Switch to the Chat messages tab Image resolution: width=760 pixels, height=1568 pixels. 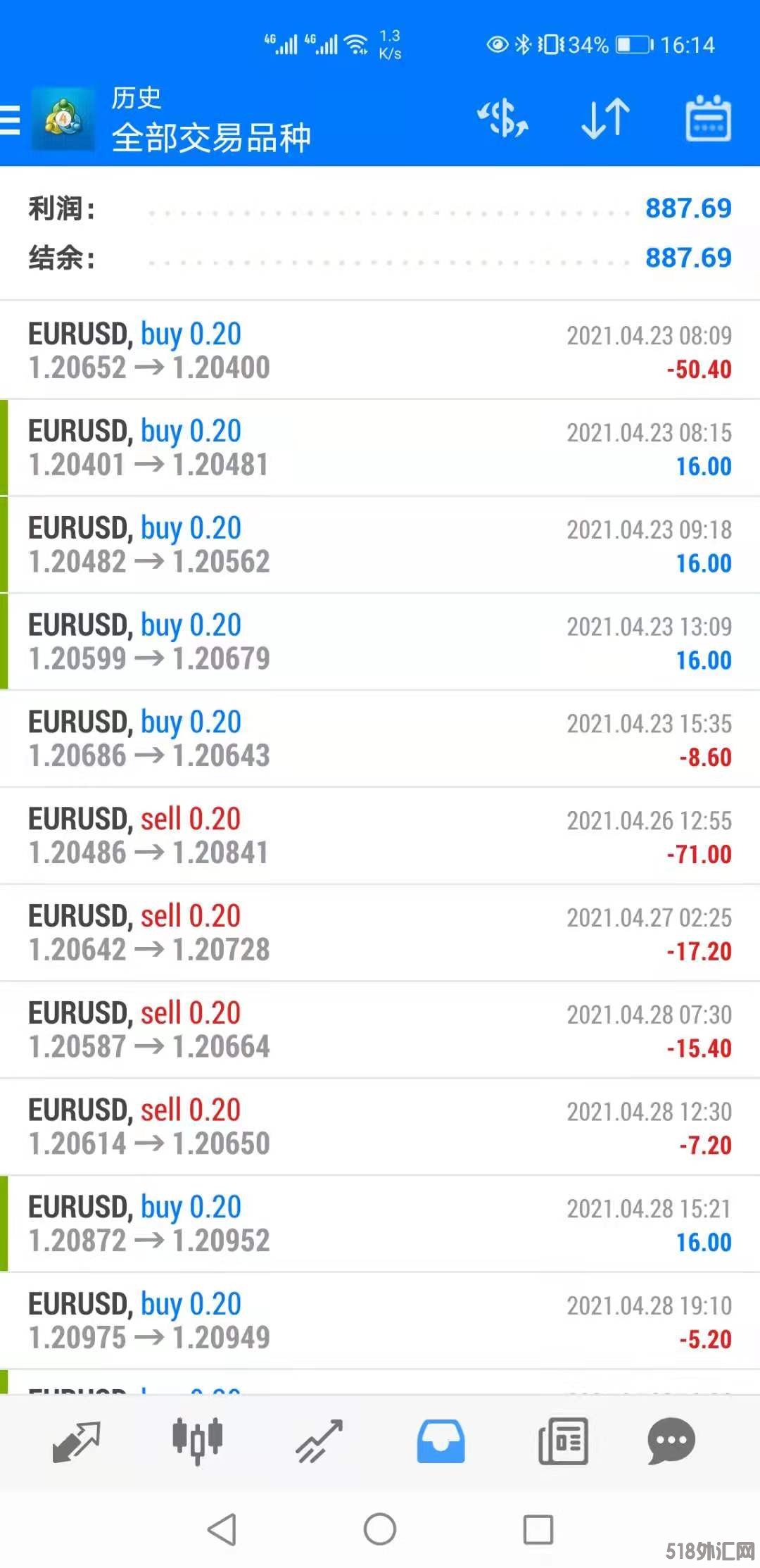[x=671, y=1441]
